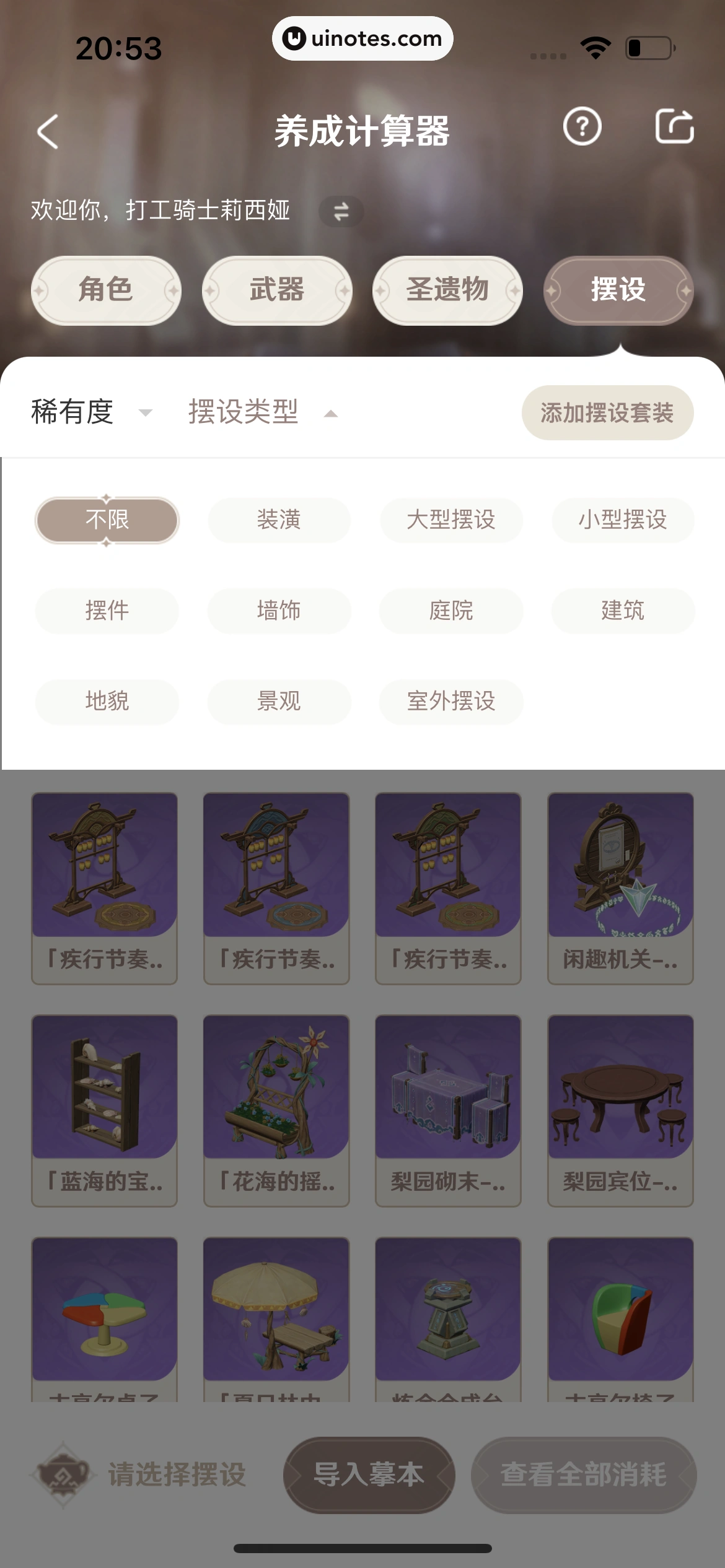Tap the 添加摆设套装 button

click(607, 412)
